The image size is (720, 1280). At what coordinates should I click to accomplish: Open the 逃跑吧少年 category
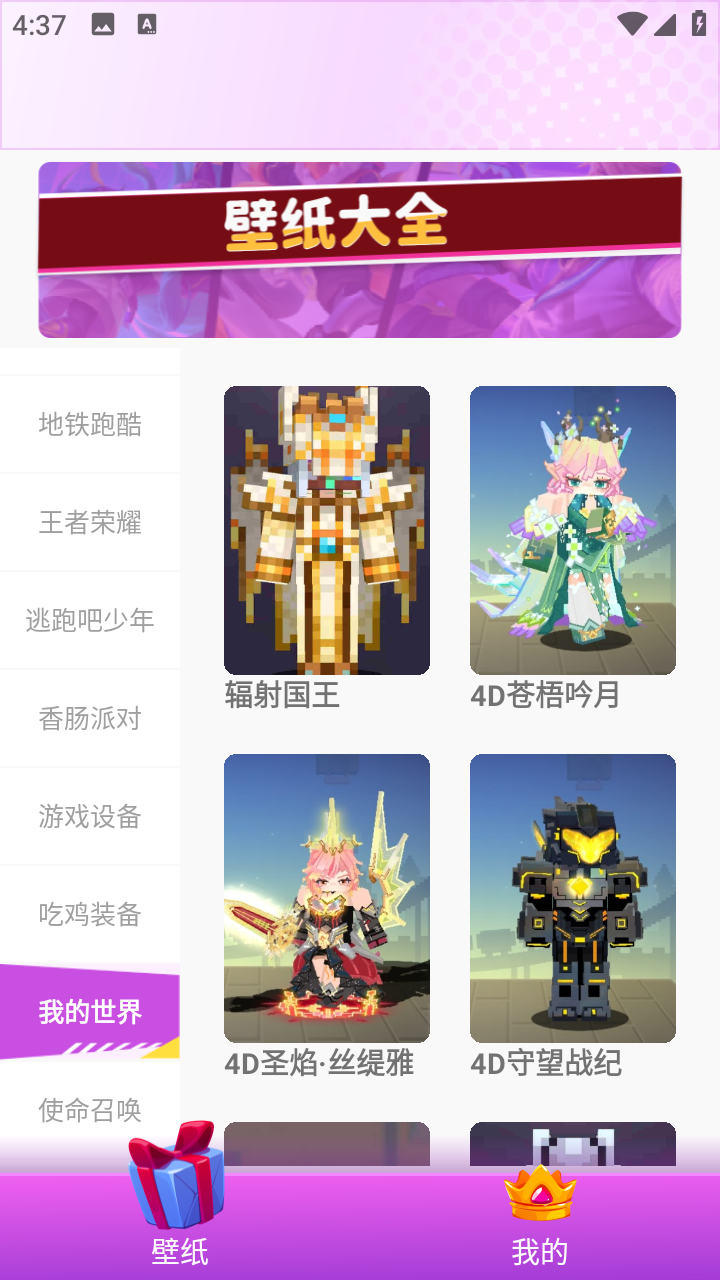tap(90, 620)
